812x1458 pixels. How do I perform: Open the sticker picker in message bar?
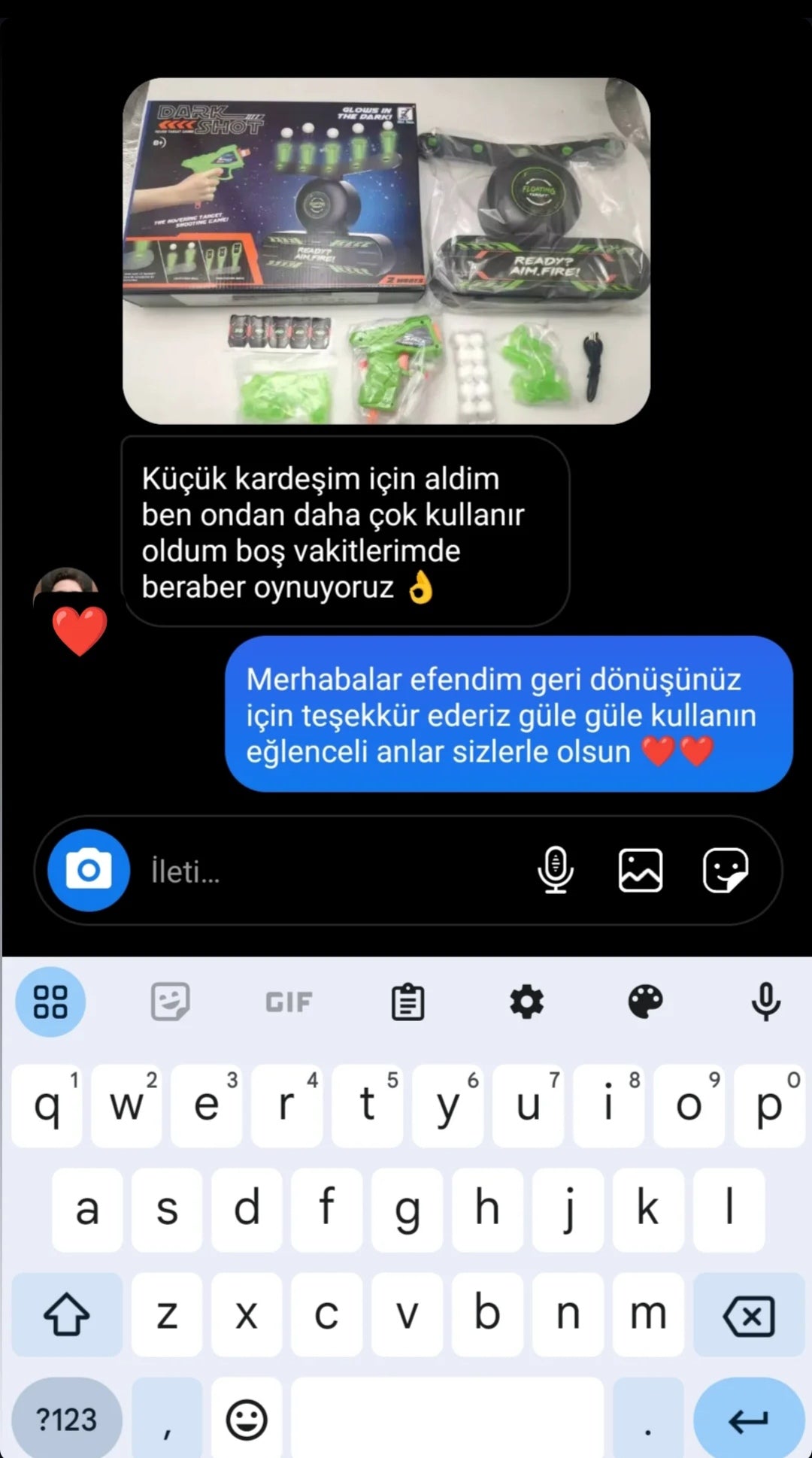click(x=725, y=870)
